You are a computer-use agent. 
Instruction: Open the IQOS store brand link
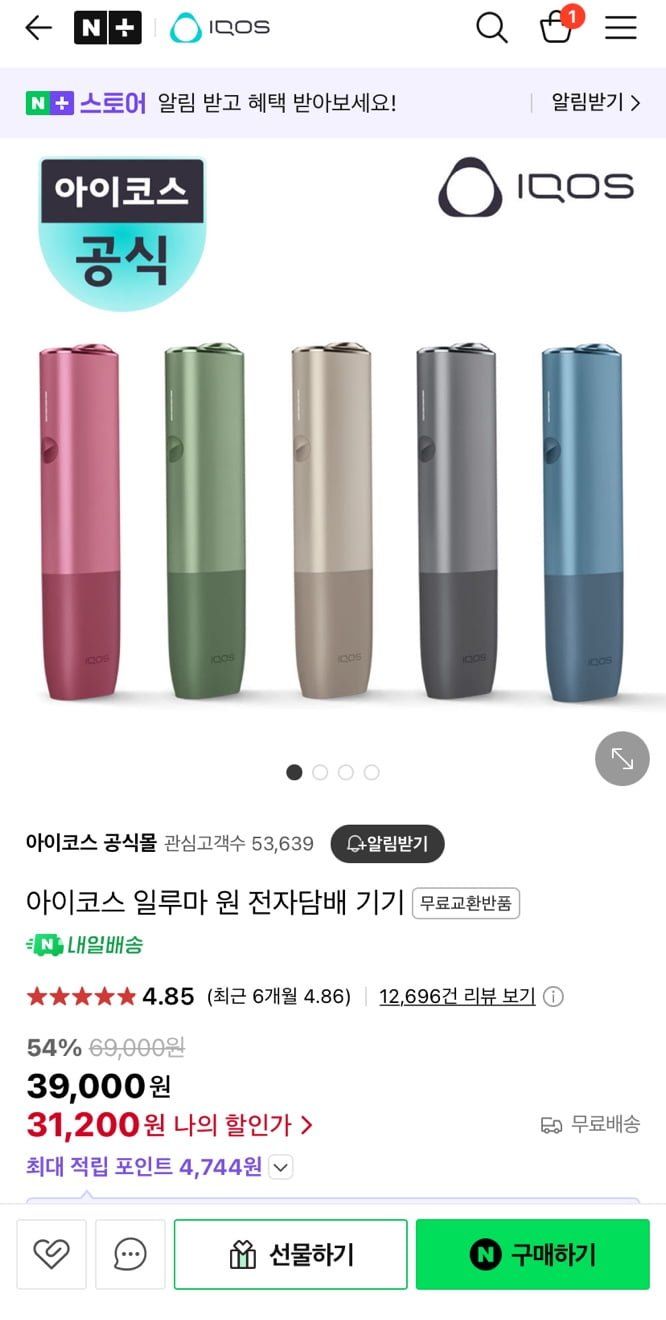click(220, 28)
